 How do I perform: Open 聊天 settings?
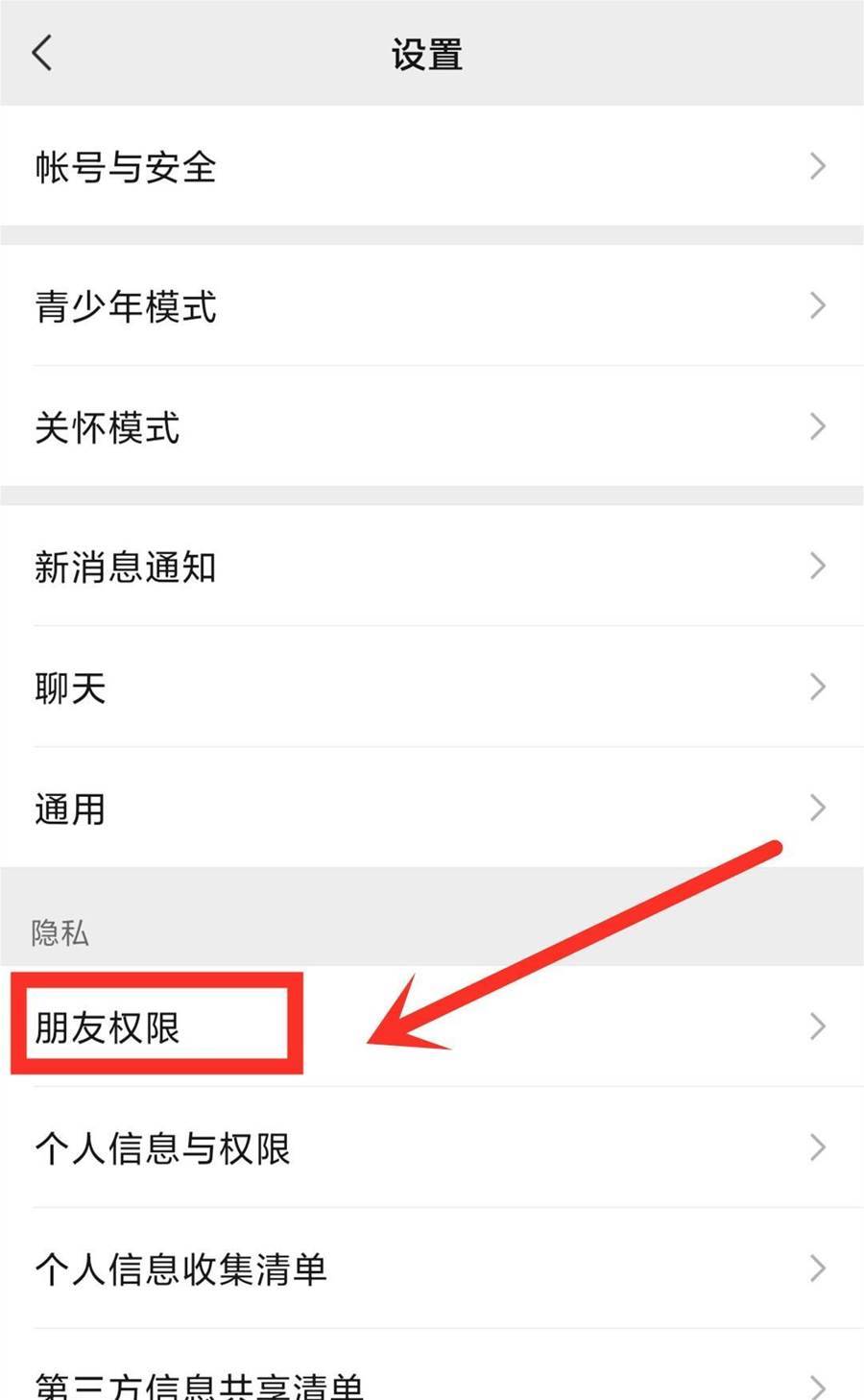coord(432,688)
